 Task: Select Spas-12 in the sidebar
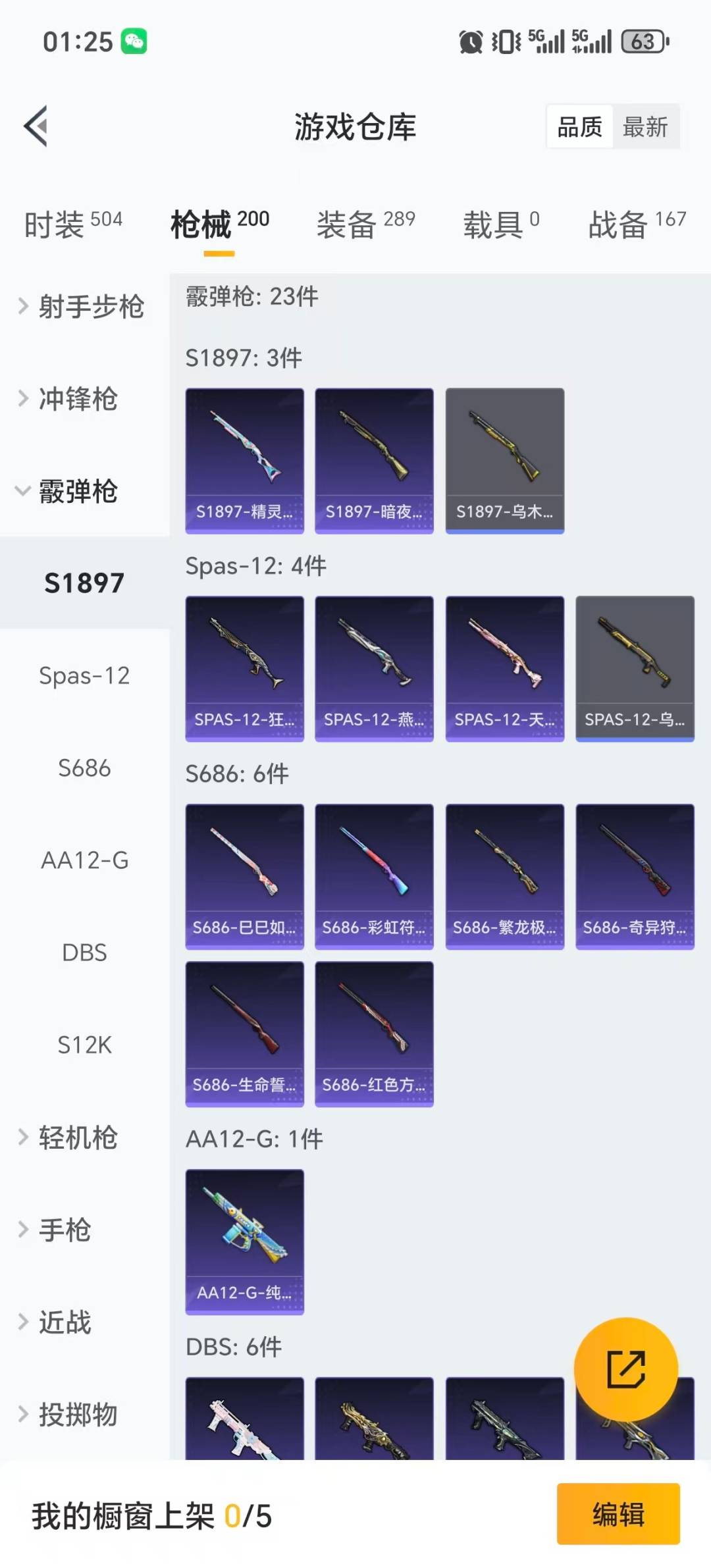(x=84, y=675)
